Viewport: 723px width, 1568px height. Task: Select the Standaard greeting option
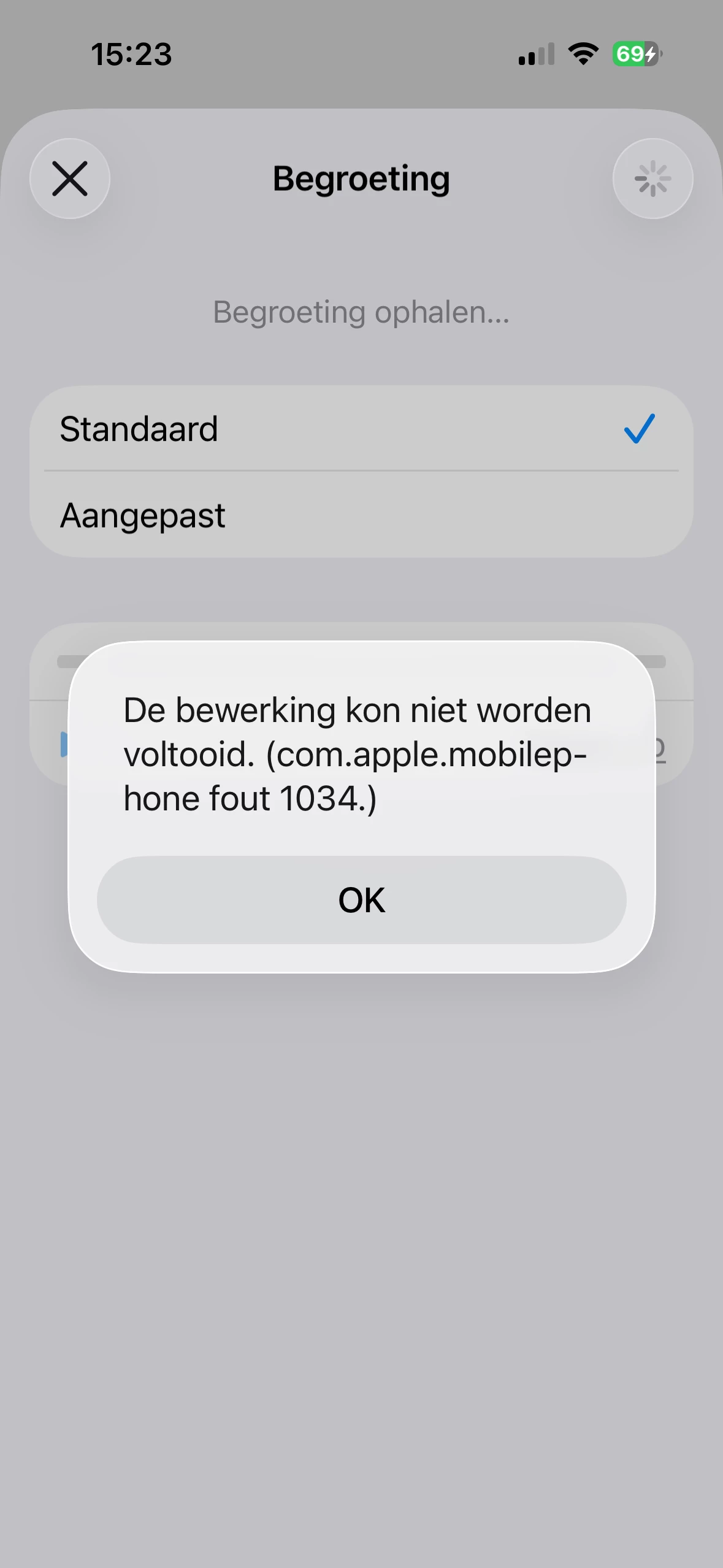361,429
